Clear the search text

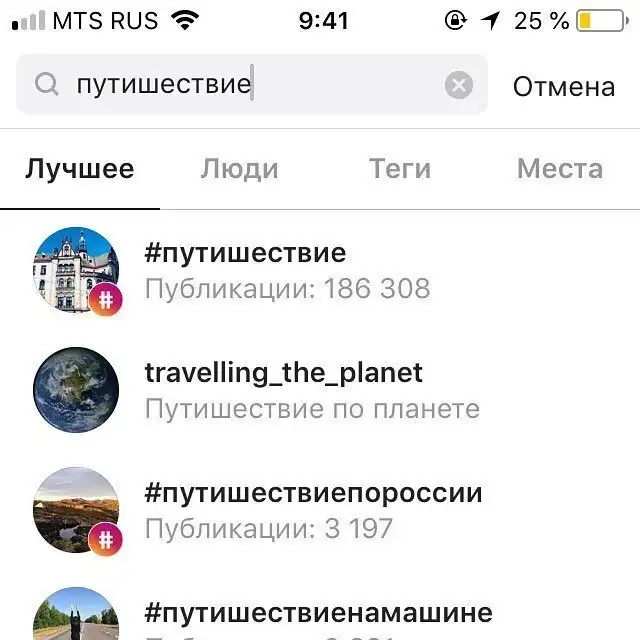click(x=458, y=85)
